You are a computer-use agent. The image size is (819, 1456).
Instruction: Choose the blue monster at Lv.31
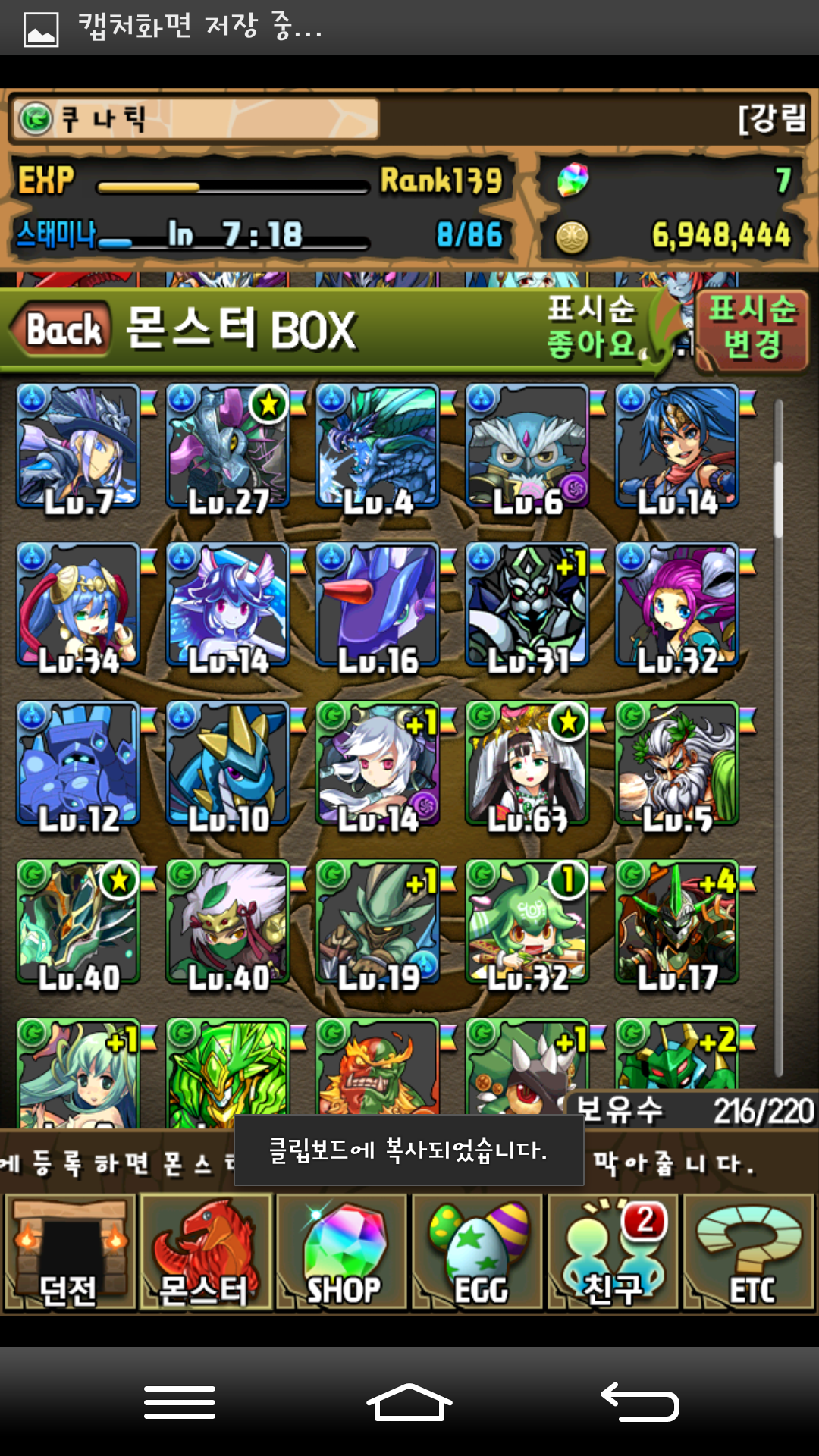click(x=527, y=605)
